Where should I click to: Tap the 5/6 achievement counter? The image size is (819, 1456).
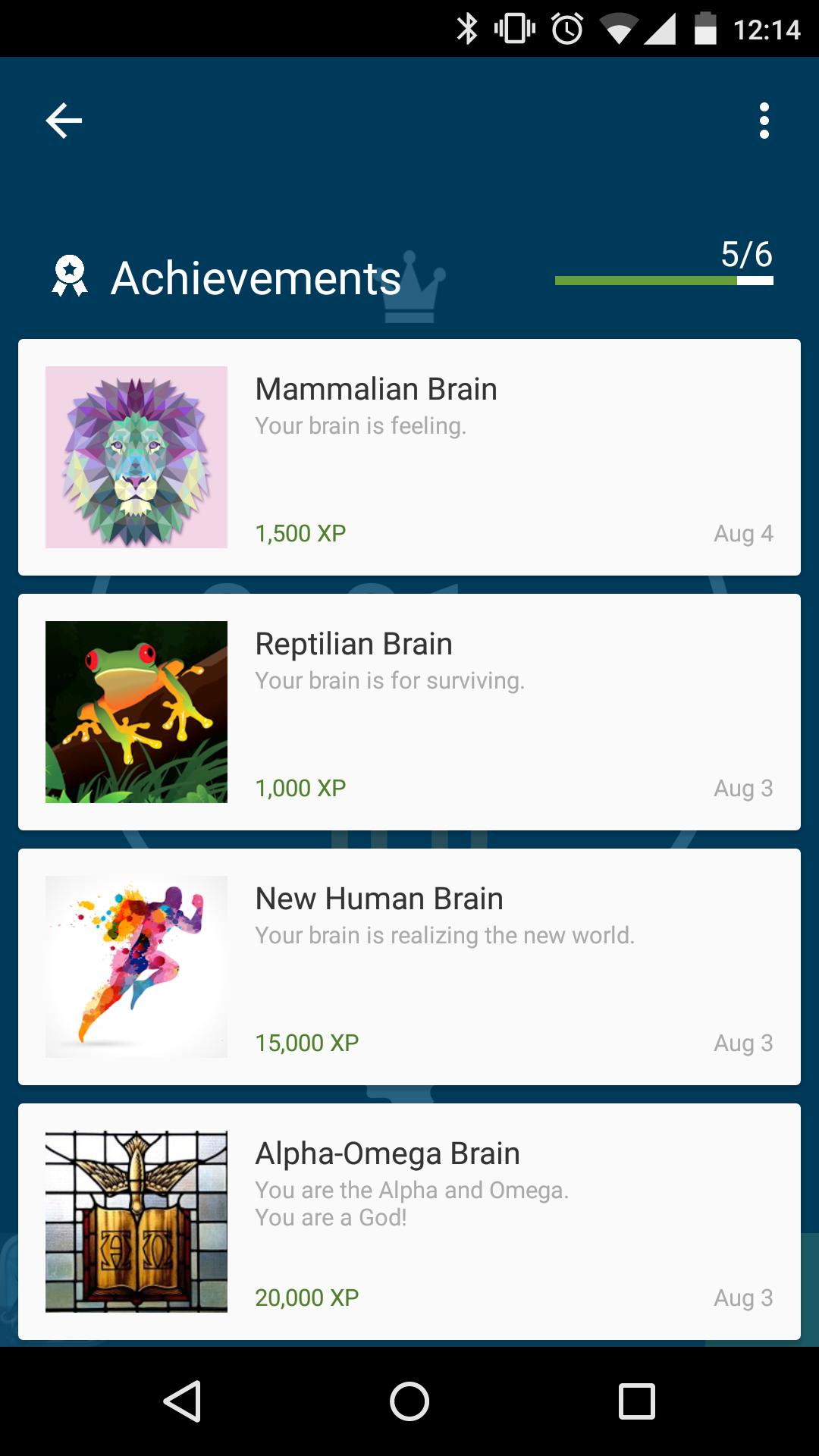(746, 253)
